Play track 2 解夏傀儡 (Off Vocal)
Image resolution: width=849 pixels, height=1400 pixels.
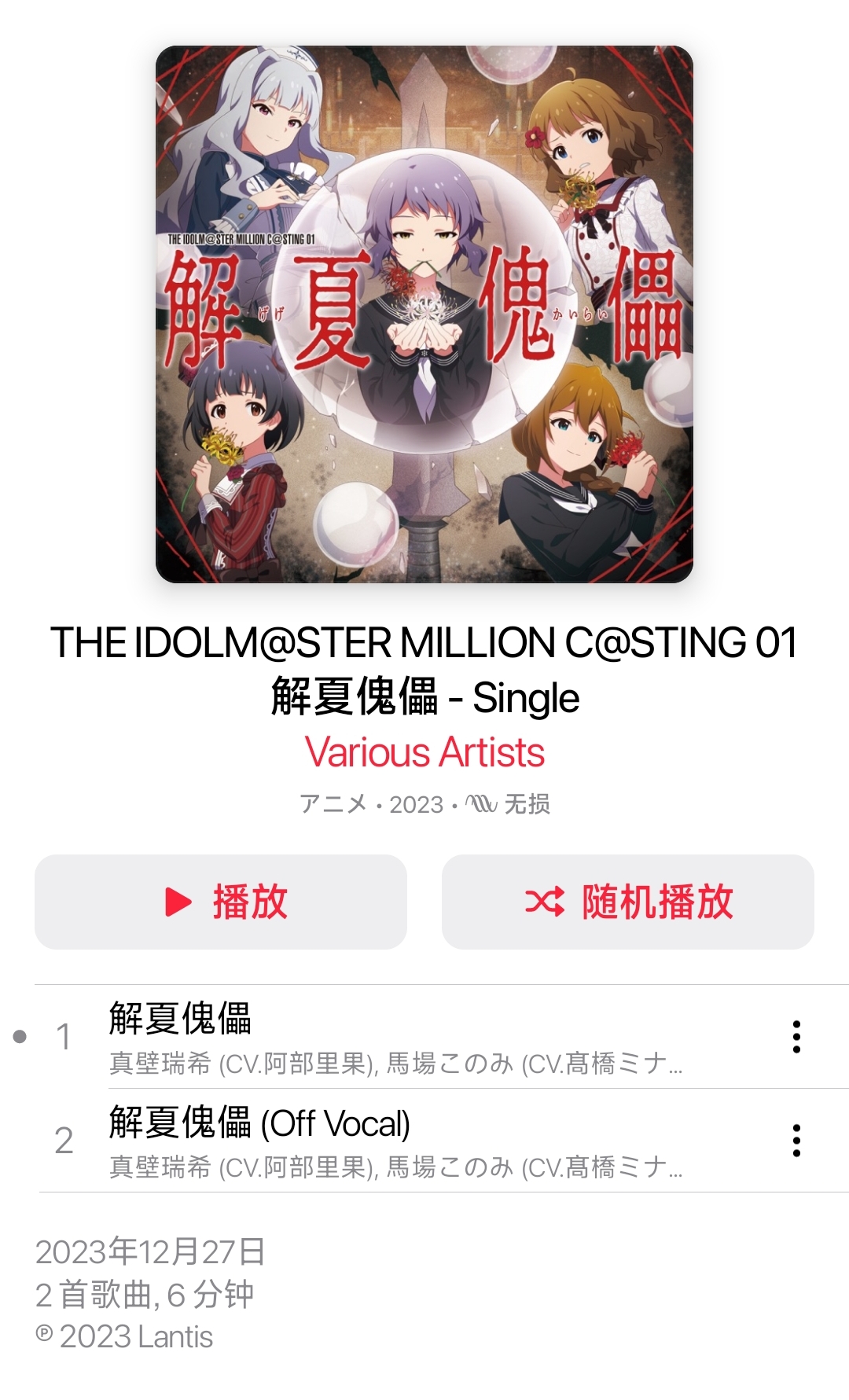(x=393, y=1140)
